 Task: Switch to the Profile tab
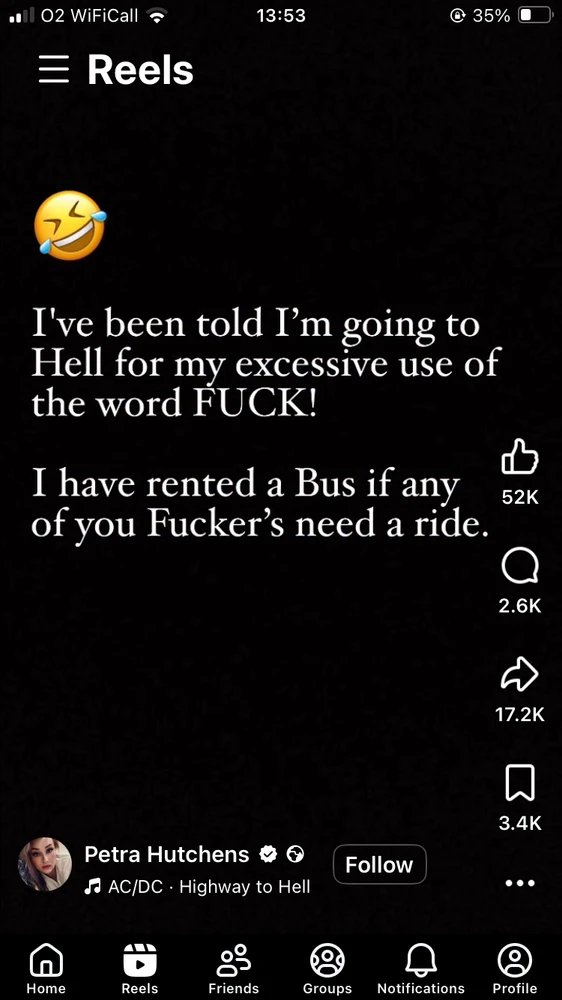[x=515, y=969]
